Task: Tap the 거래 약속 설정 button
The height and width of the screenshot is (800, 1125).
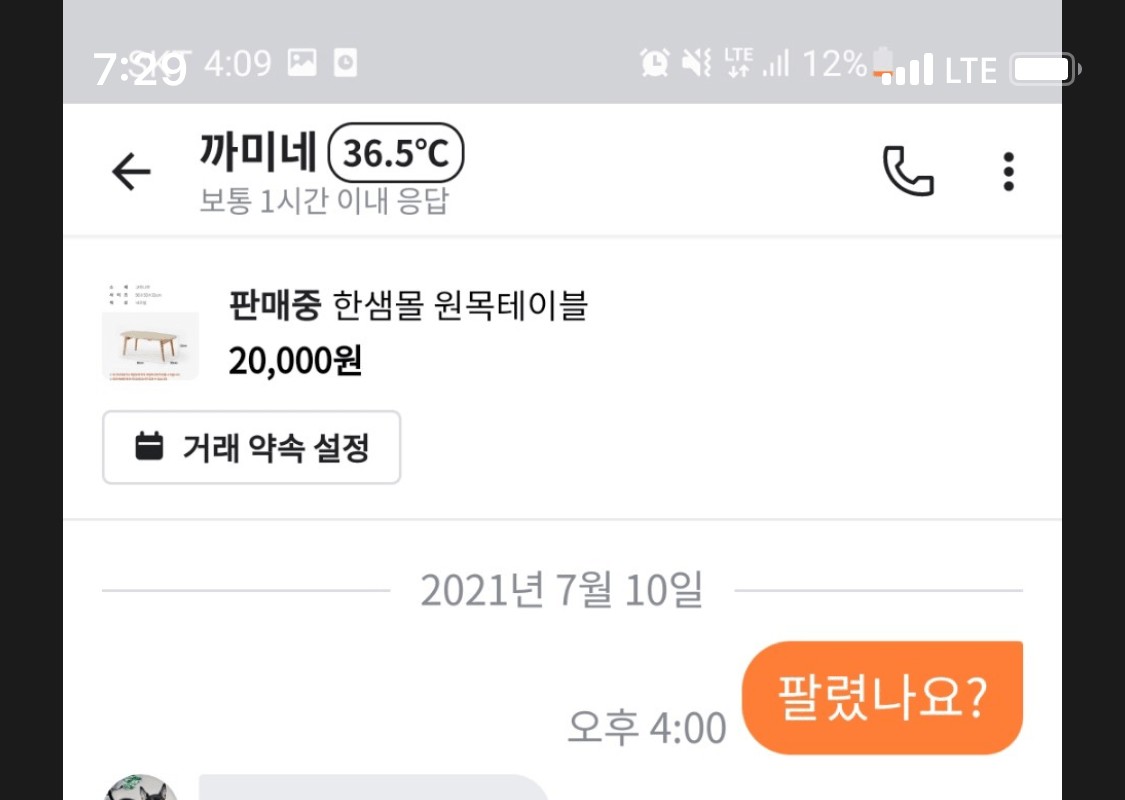Action: 252,447
